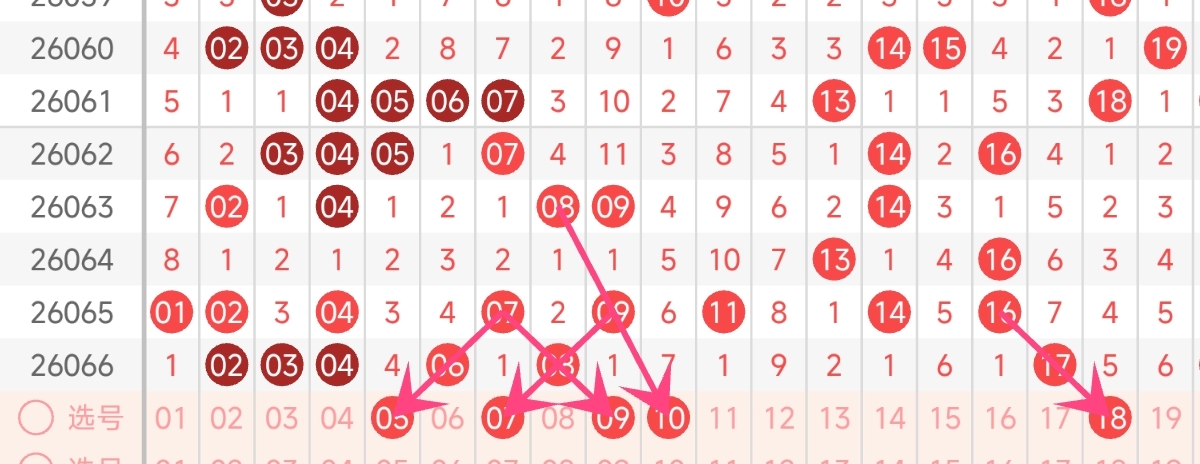This screenshot has height=464, width=1200.
Task: Unselect highlighted number 18 in the top 选号 row
Action: point(1110,418)
